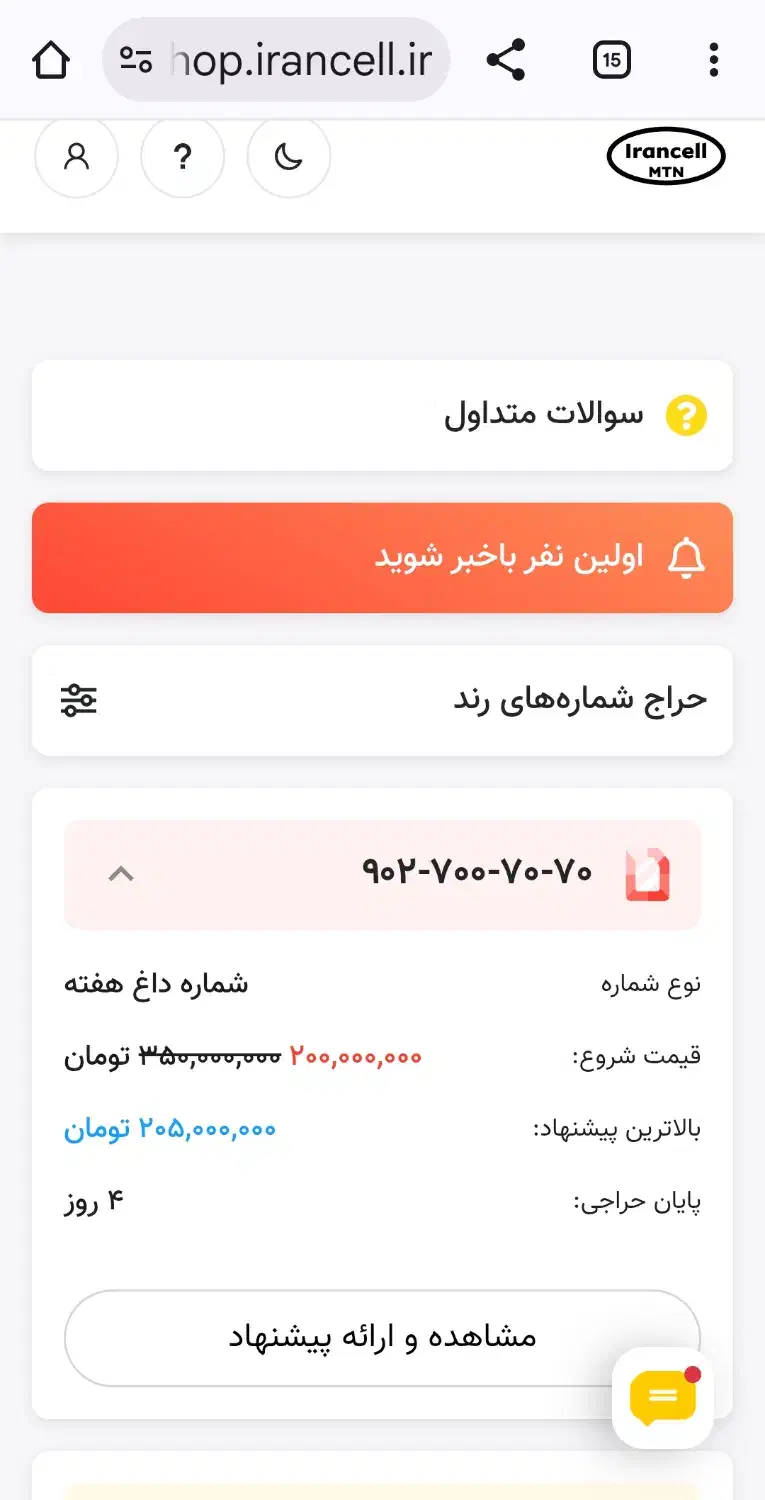Image resolution: width=765 pixels, height=1500 pixels.
Task: Open the yellow chat support bubble
Action: (662, 1398)
